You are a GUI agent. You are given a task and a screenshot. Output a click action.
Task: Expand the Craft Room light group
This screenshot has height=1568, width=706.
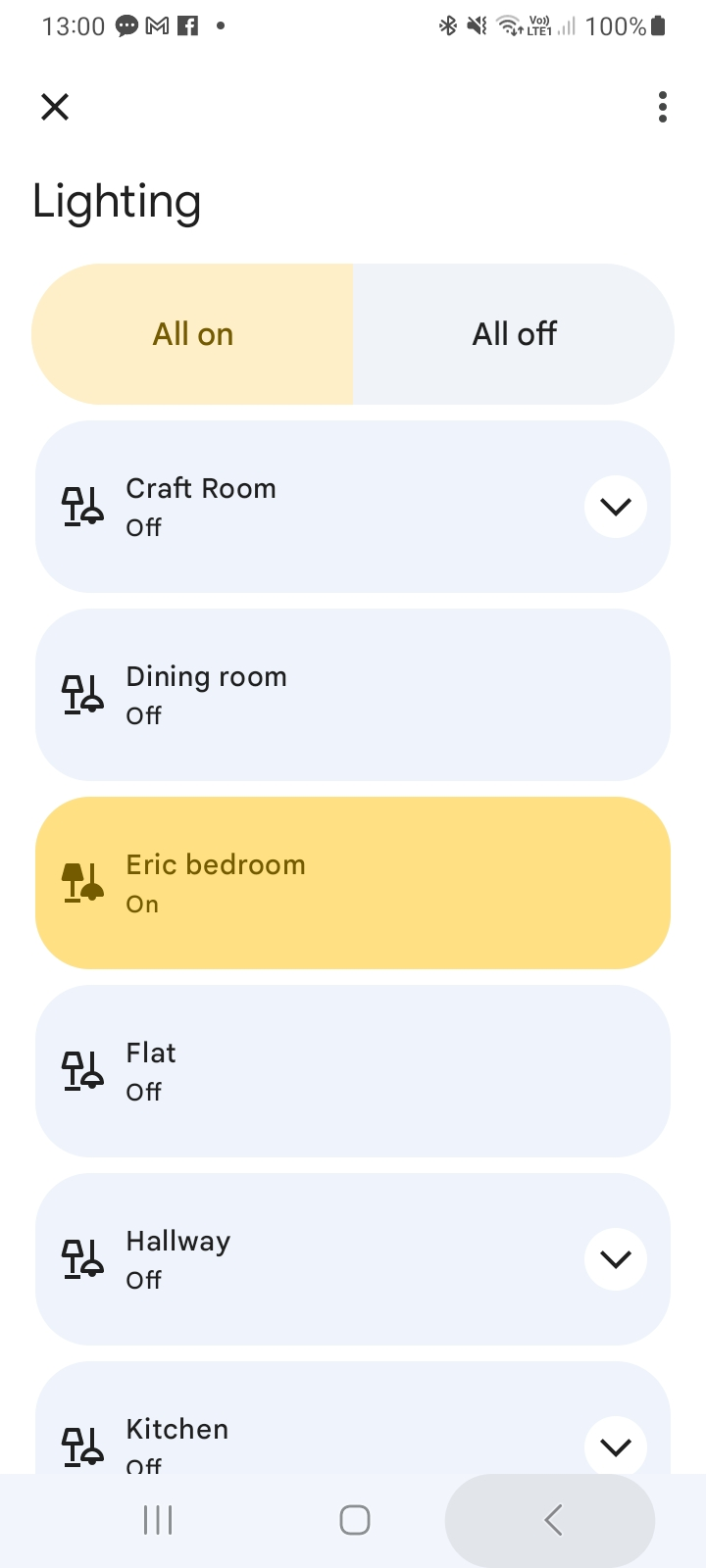tap(616, 507)
